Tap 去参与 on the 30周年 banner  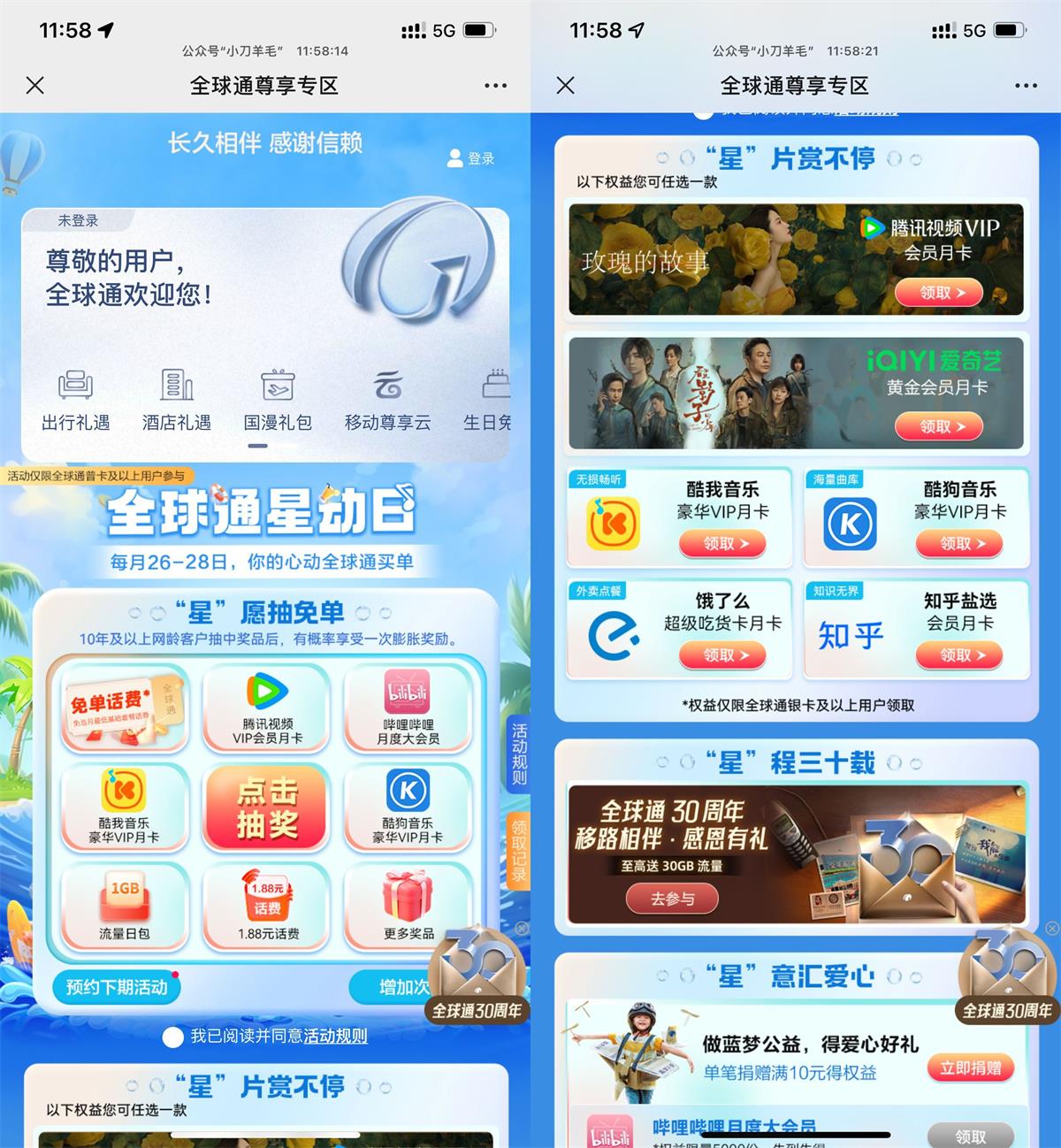673,899
